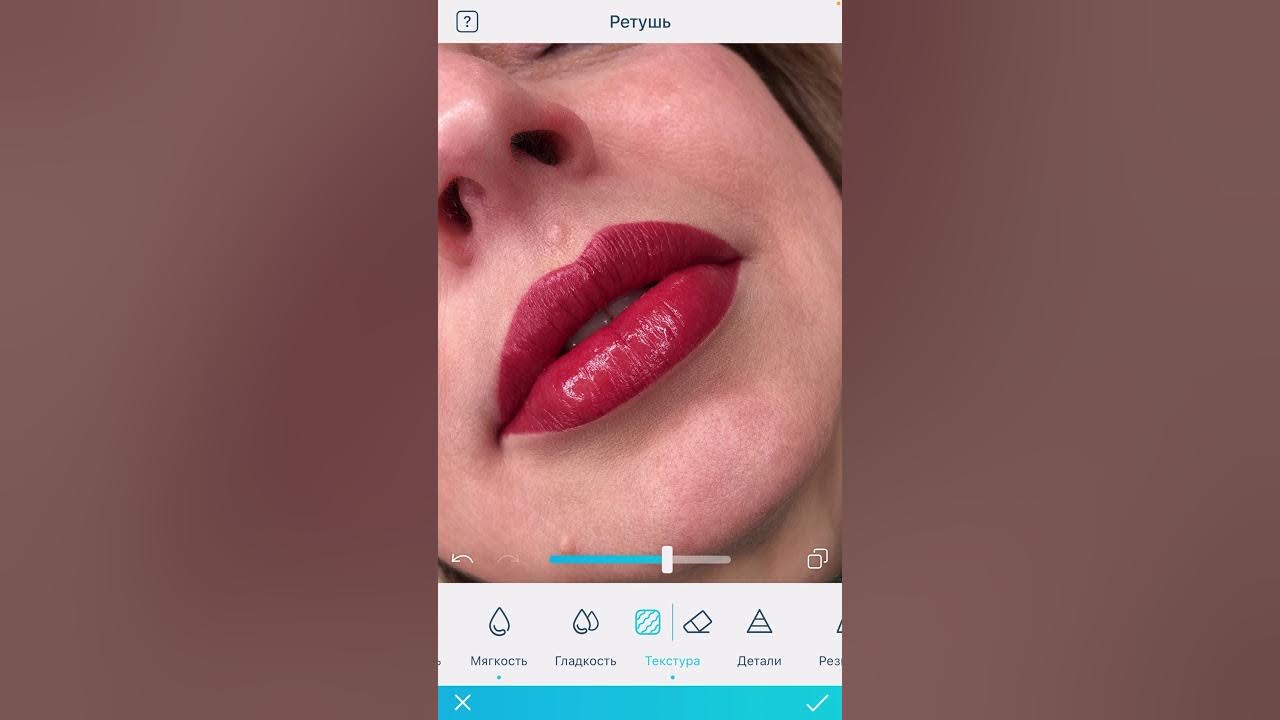Select the Гладкость tool
1280x720 pixels.
pyautogui.click(x=585, y=635)
